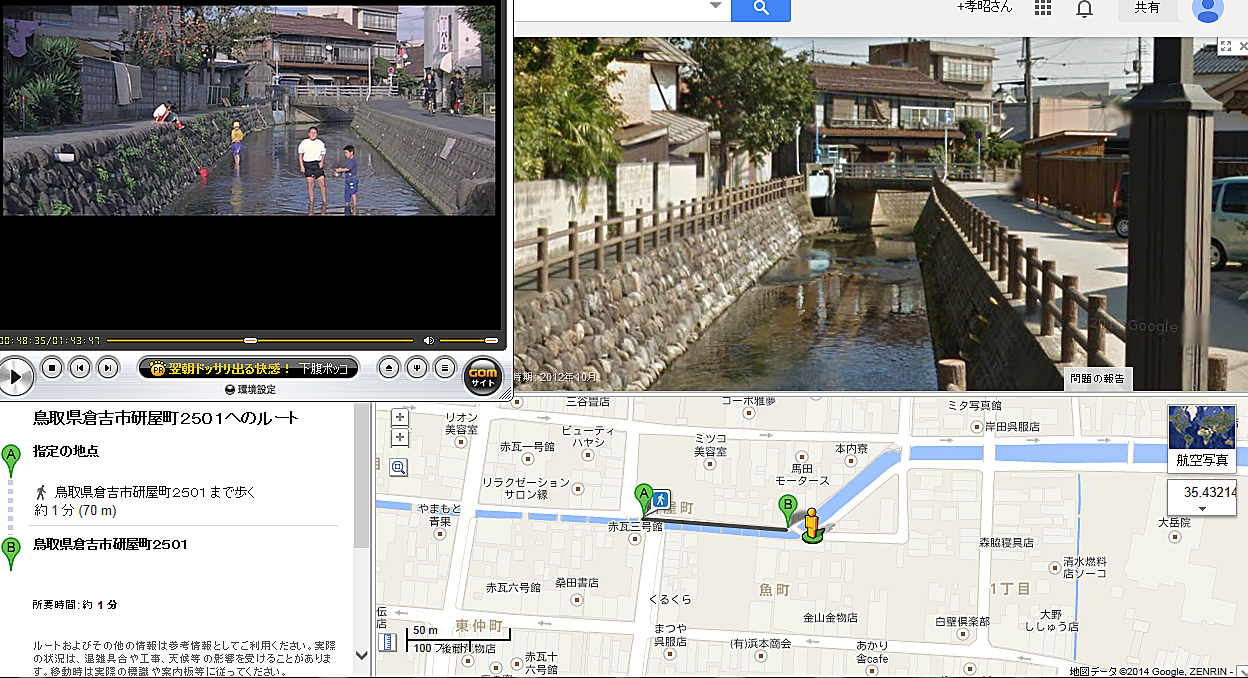Expand Street View to fullscreen

coord(1226,46)
